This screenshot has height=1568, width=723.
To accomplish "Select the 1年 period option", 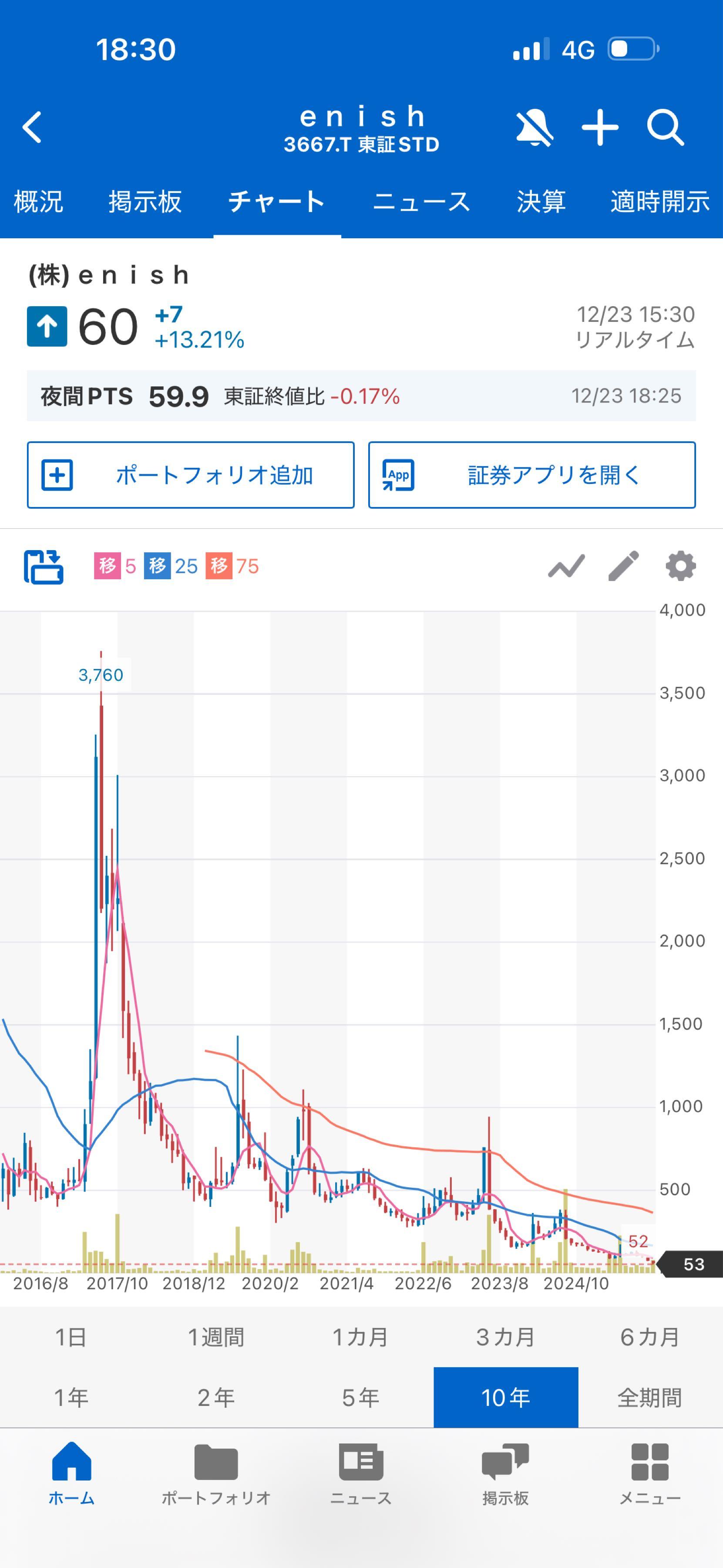I will click(72, 1397).
